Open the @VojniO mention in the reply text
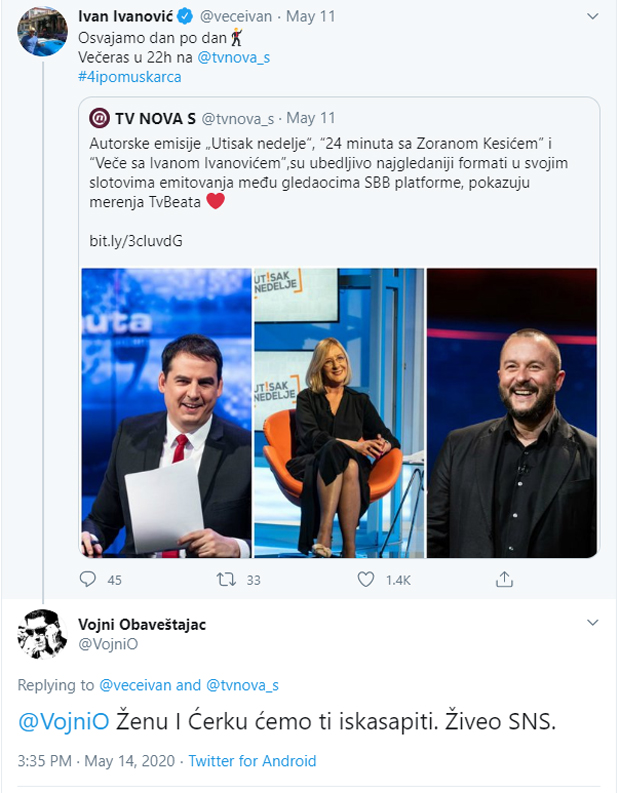 point(58,724)
